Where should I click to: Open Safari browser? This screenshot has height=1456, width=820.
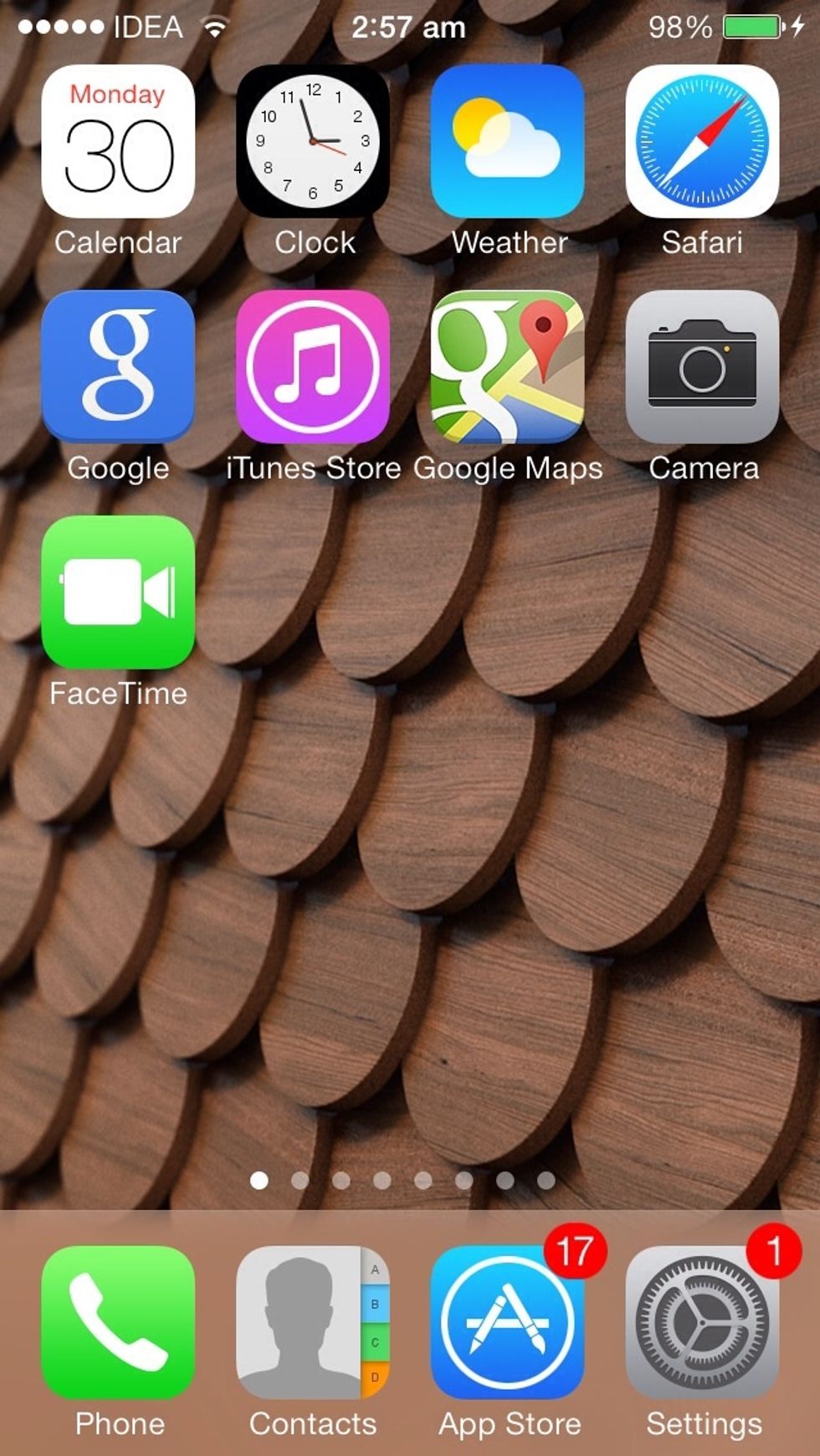[x=703, y=142]
